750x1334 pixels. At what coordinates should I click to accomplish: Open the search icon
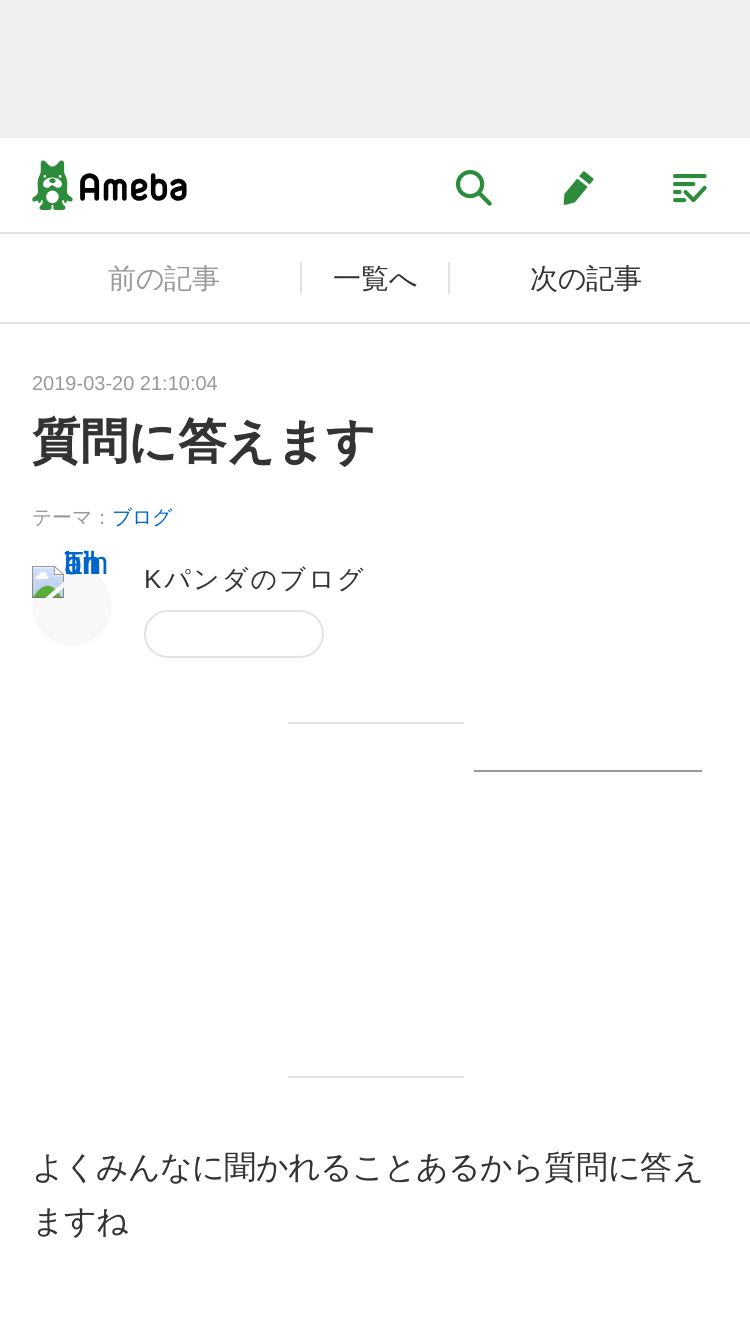(473, 187)
